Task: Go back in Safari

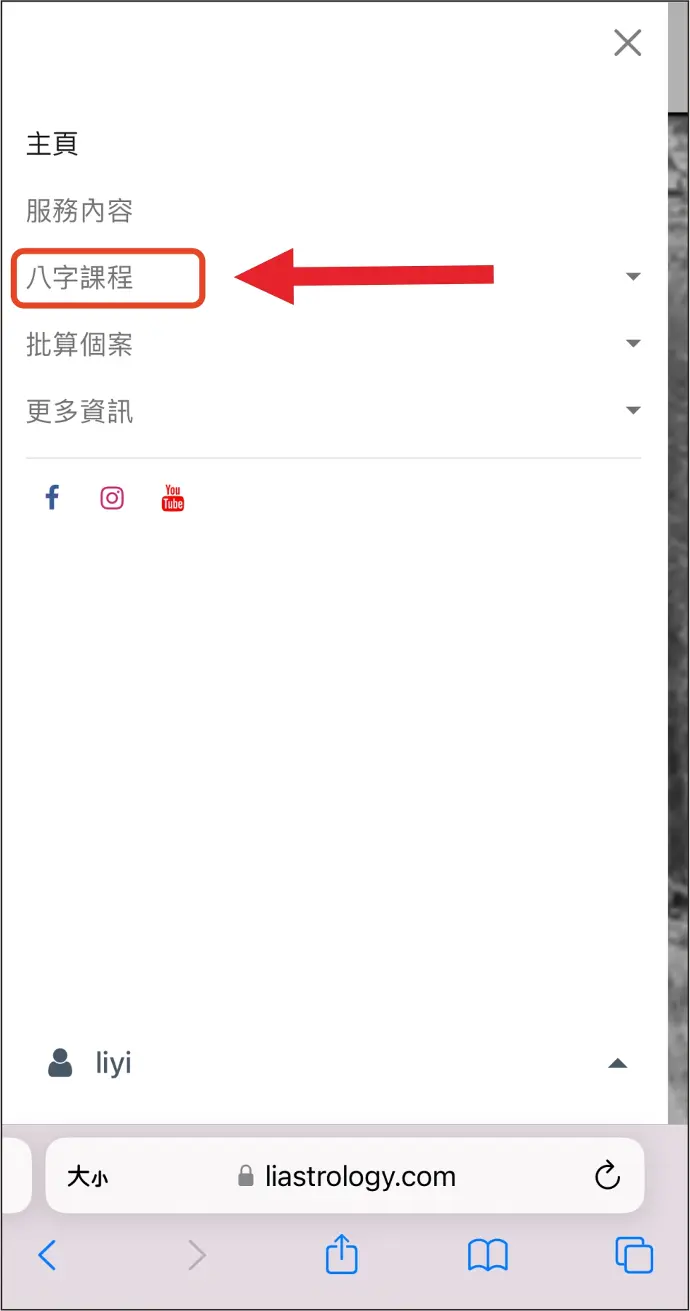Action: coord(46,1255)
